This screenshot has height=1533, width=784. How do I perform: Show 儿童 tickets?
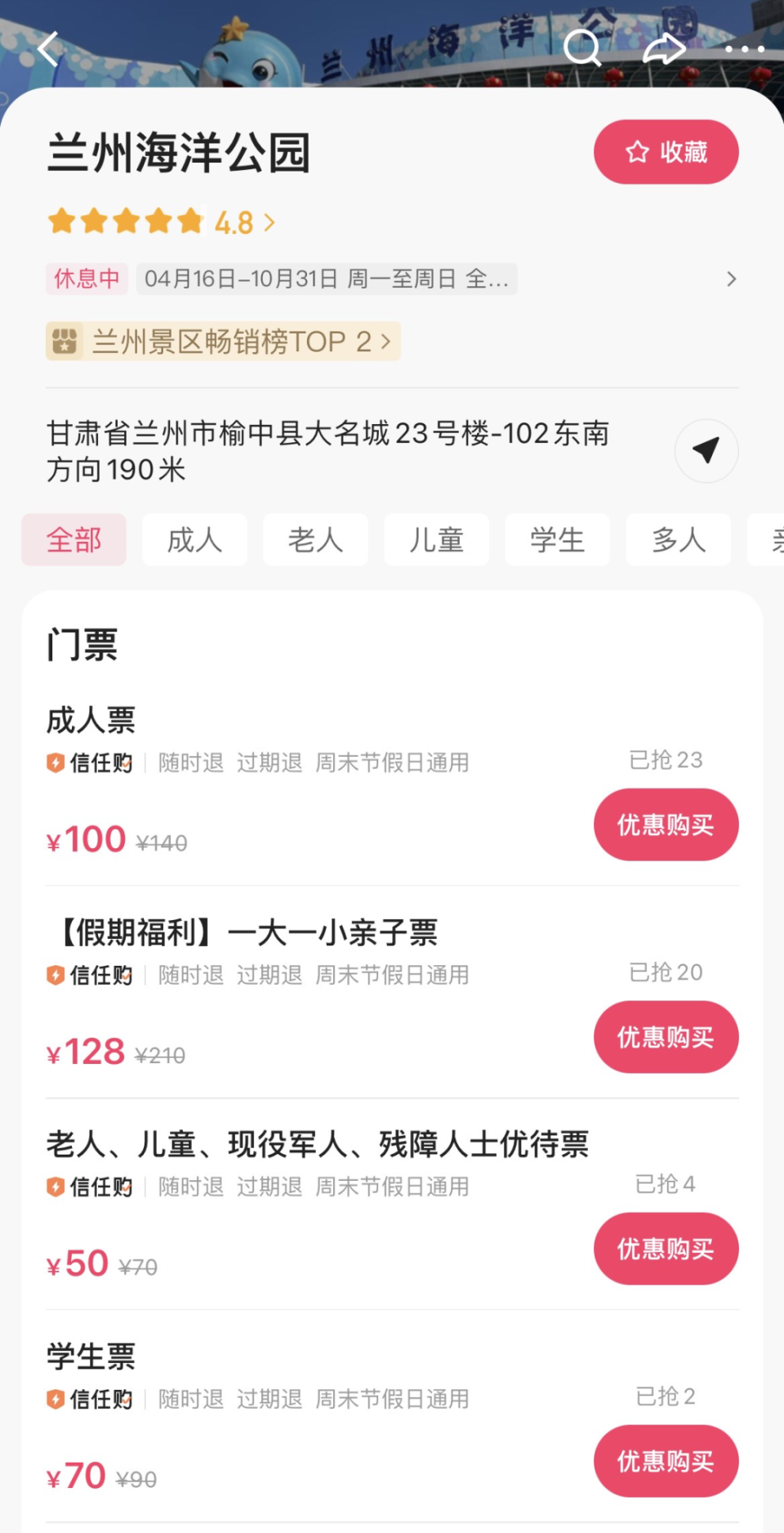(x=436, y=540)
